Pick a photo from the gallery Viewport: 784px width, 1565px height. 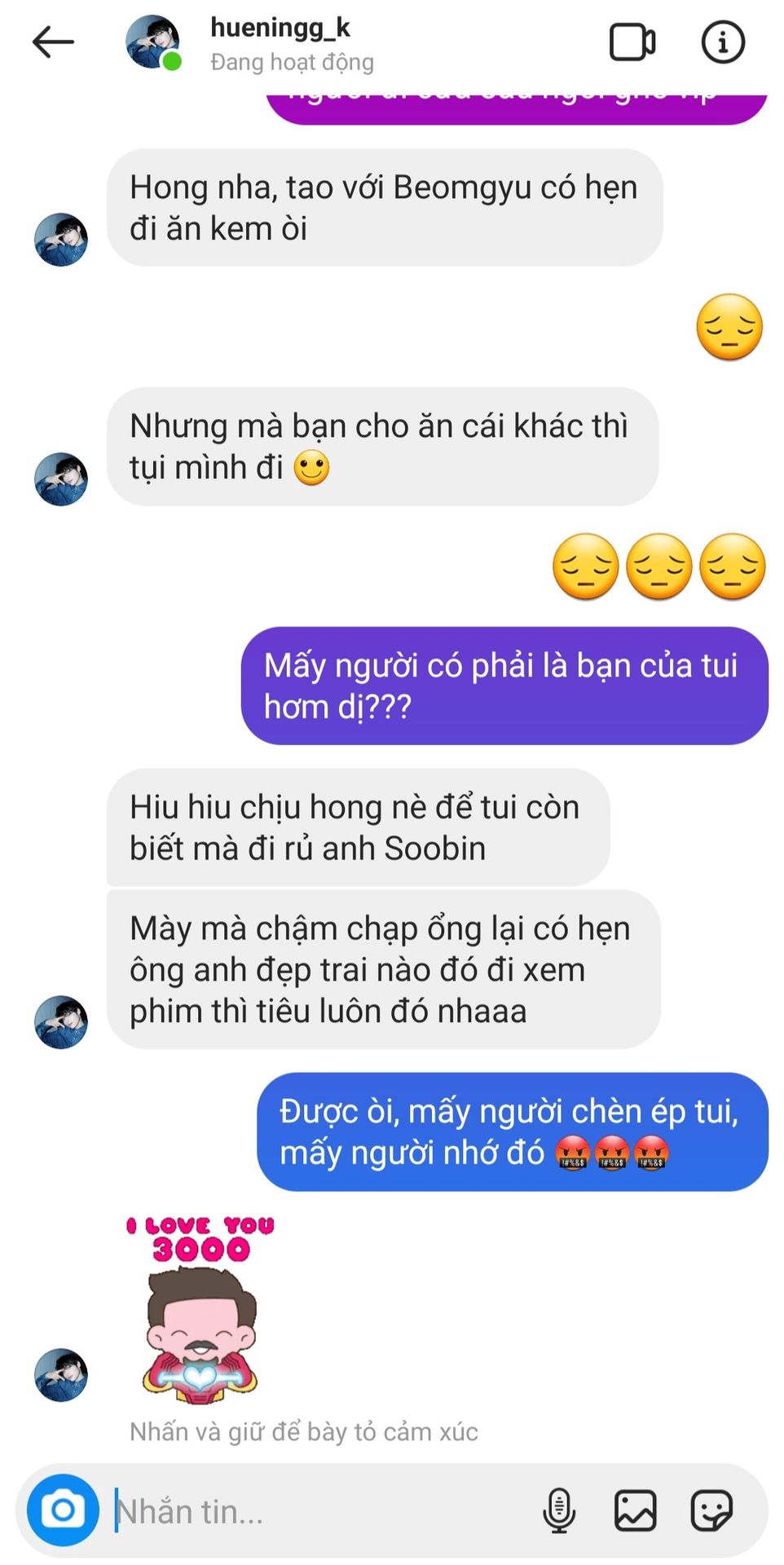point(635,1510)
